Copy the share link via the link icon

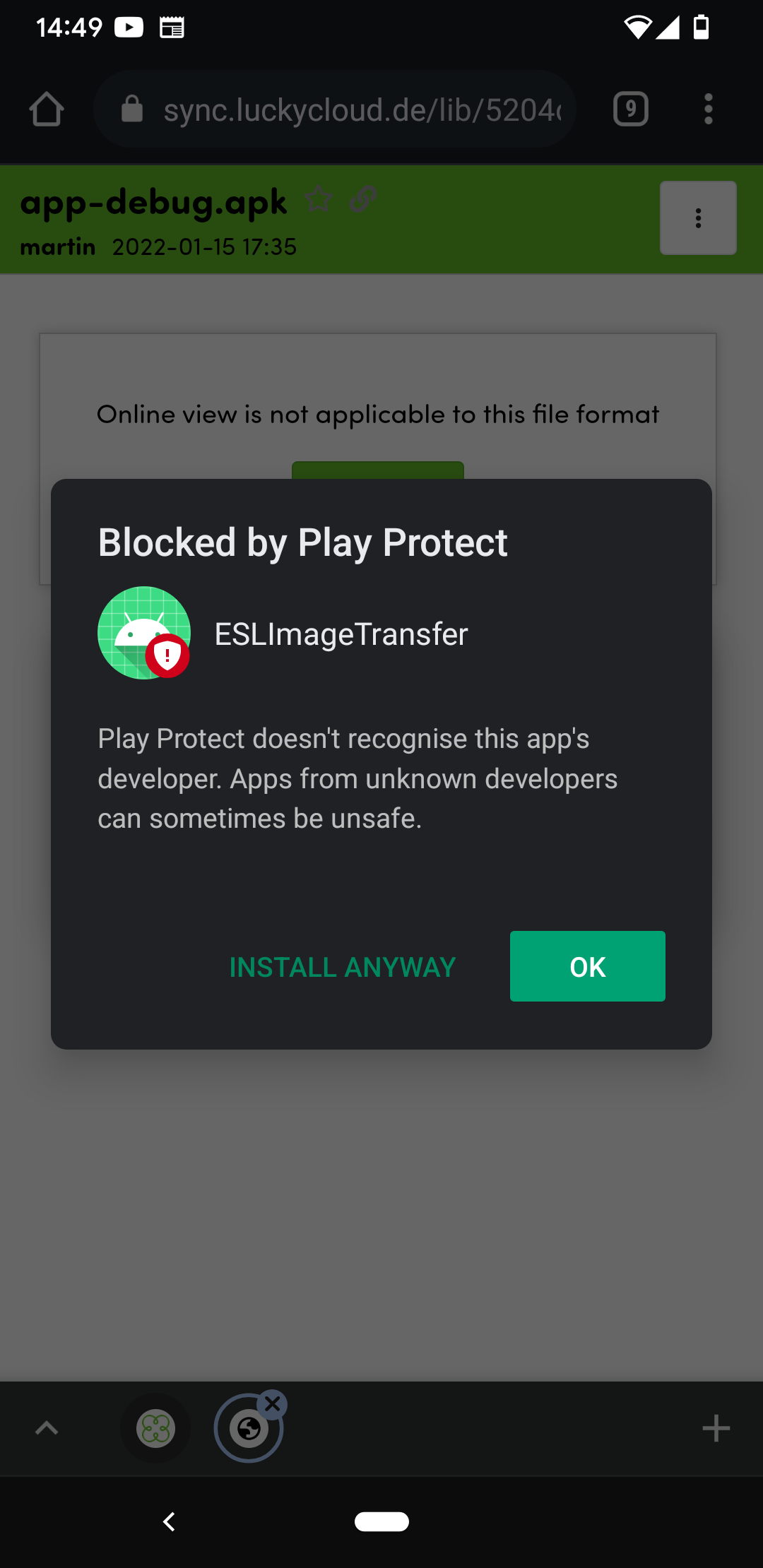click(362, 200)
